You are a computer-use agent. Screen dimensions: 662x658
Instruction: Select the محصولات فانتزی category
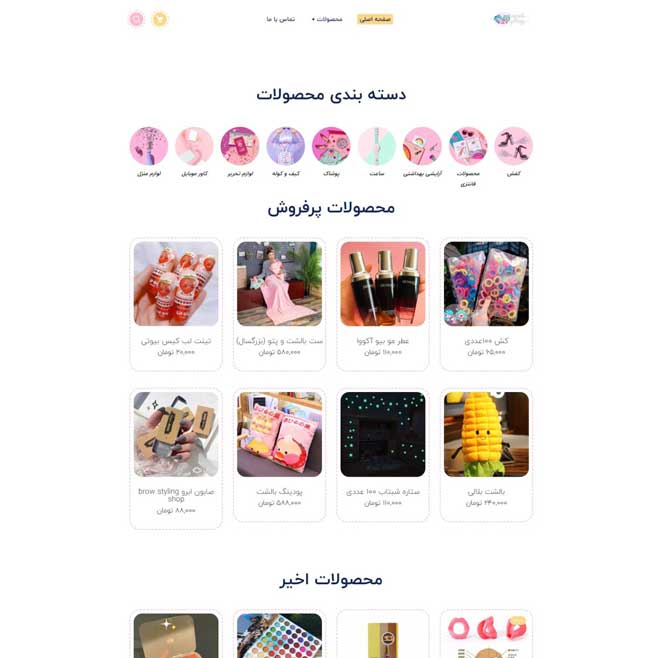467,146
